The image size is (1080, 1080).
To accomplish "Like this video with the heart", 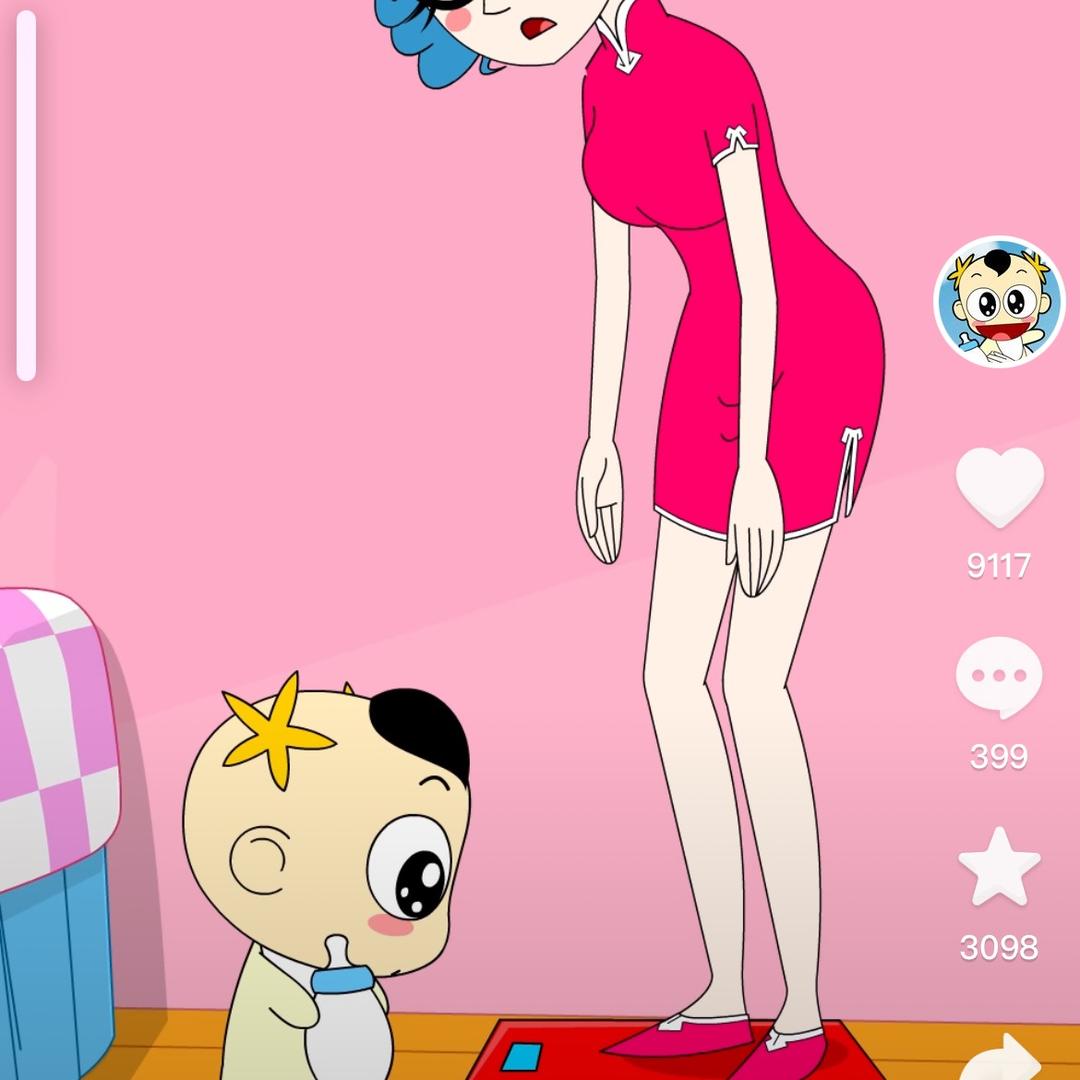I will click(x=999, y=487).
